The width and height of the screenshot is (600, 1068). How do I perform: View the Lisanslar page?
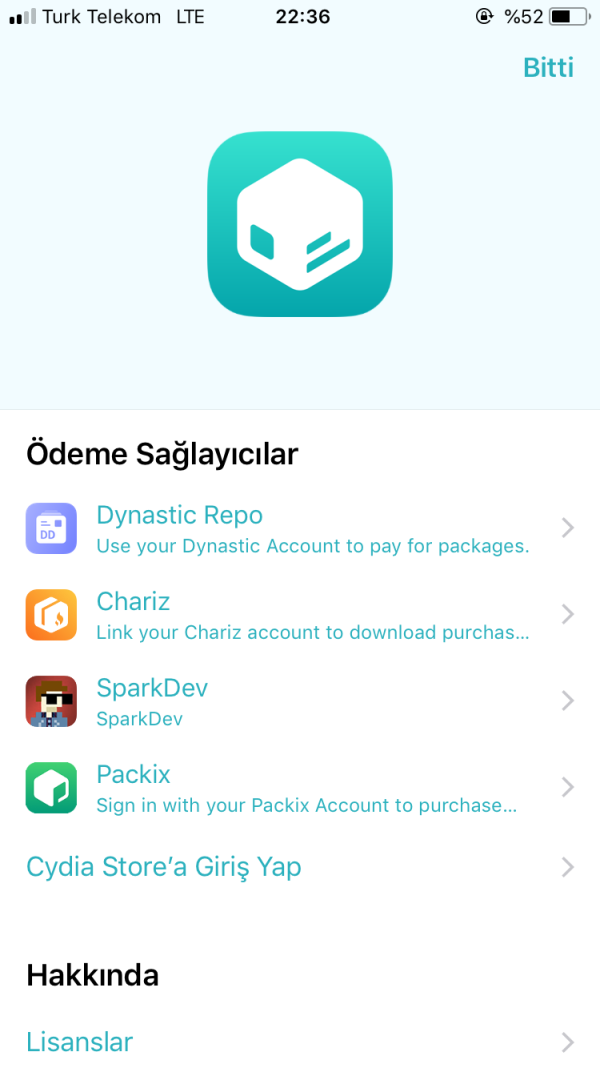[x=300, y=1042]
